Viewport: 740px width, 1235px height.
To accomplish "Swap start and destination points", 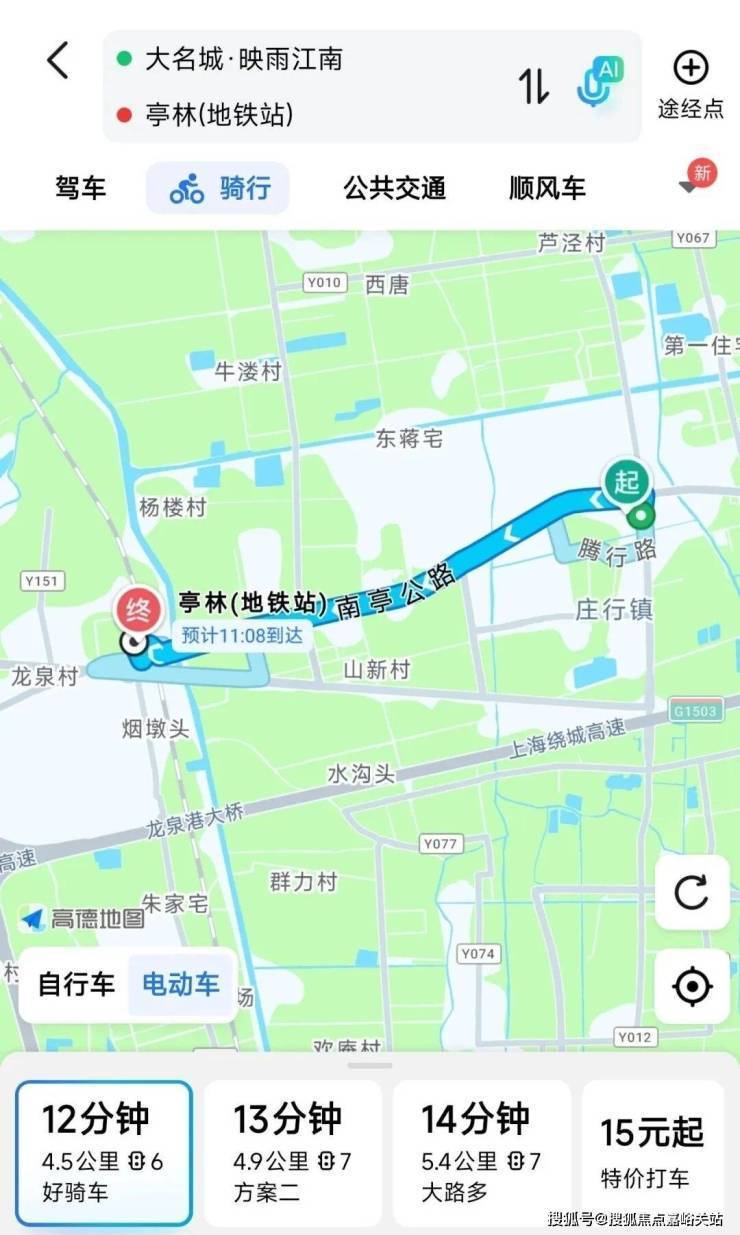I will [x=533, y=87].
